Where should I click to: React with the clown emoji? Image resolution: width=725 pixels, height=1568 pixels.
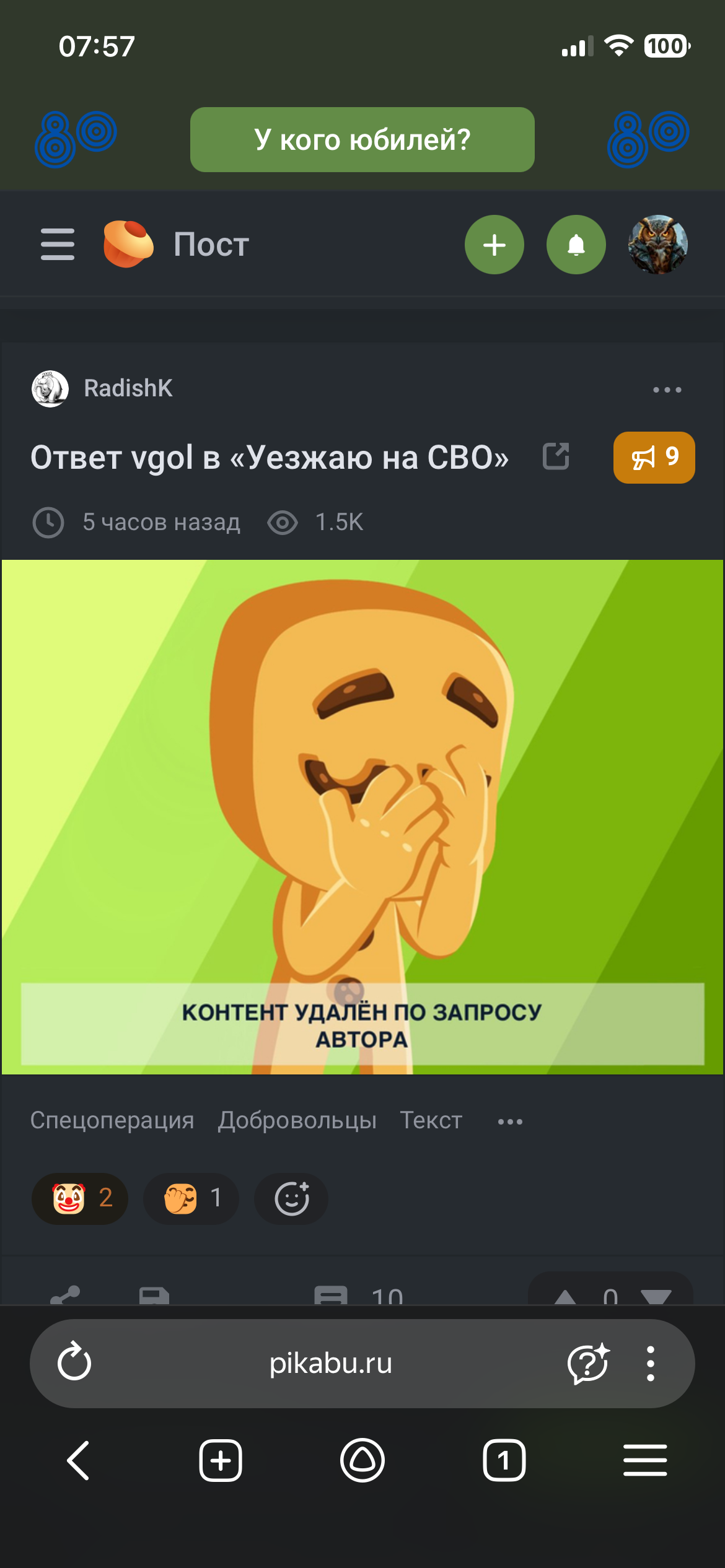tap(80, 1198)
